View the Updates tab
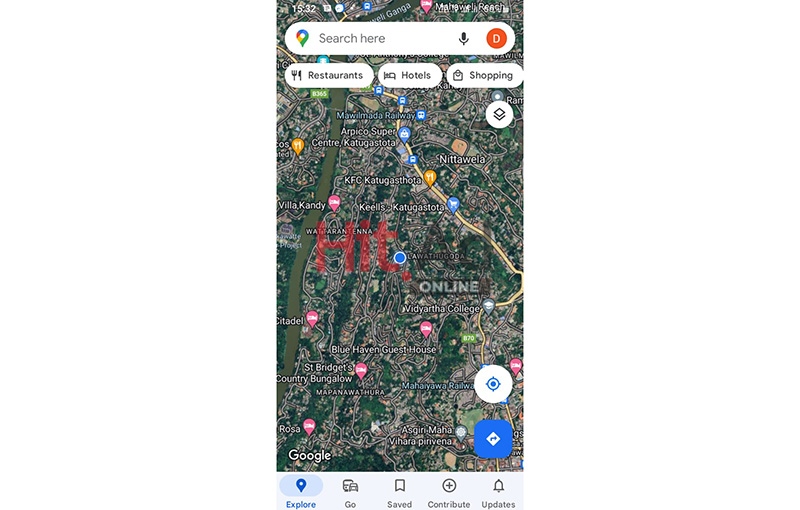Viewport: 800px width, 510px height. click(x=498, y=491)
